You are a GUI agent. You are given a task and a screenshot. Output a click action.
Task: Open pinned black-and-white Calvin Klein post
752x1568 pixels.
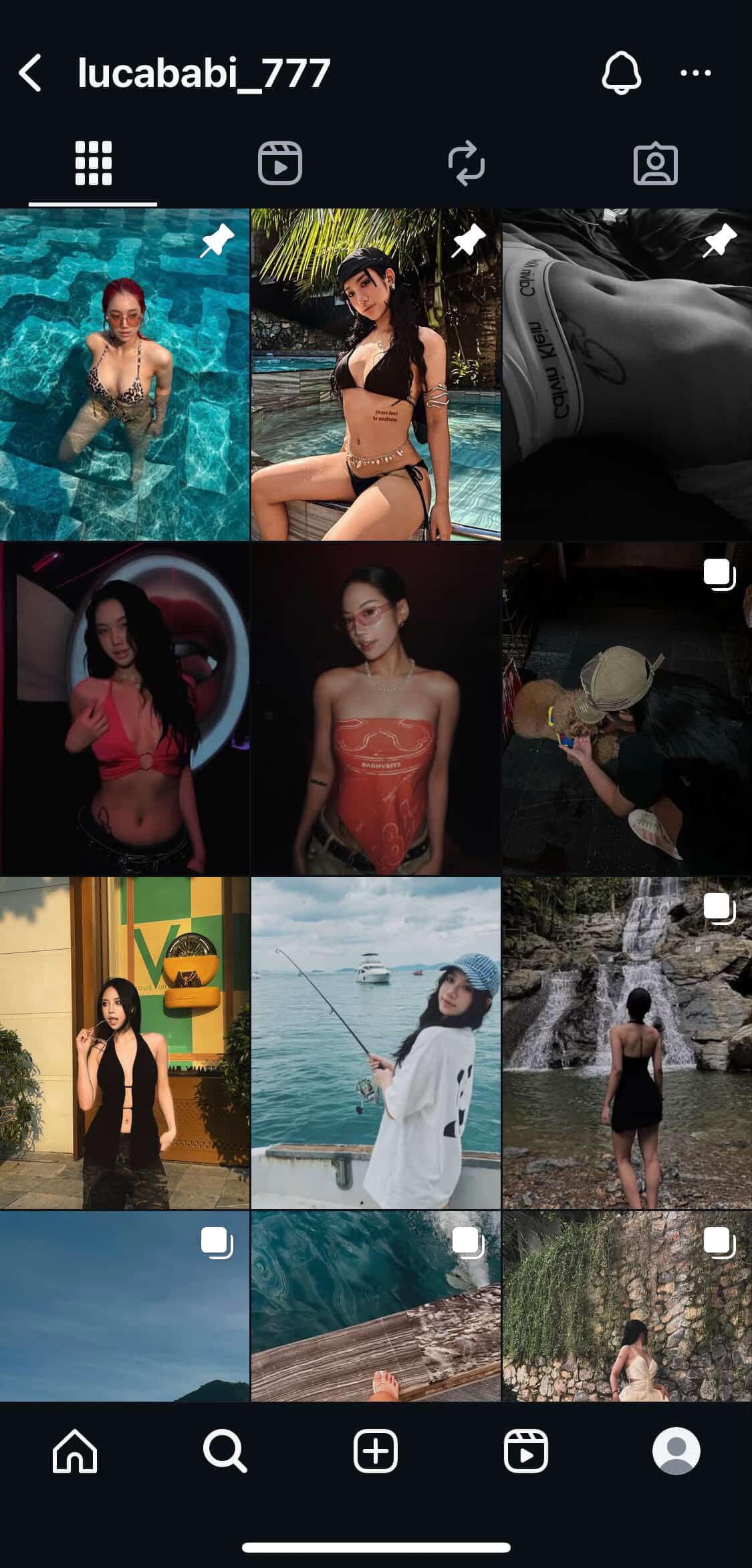tap(627, 374)
